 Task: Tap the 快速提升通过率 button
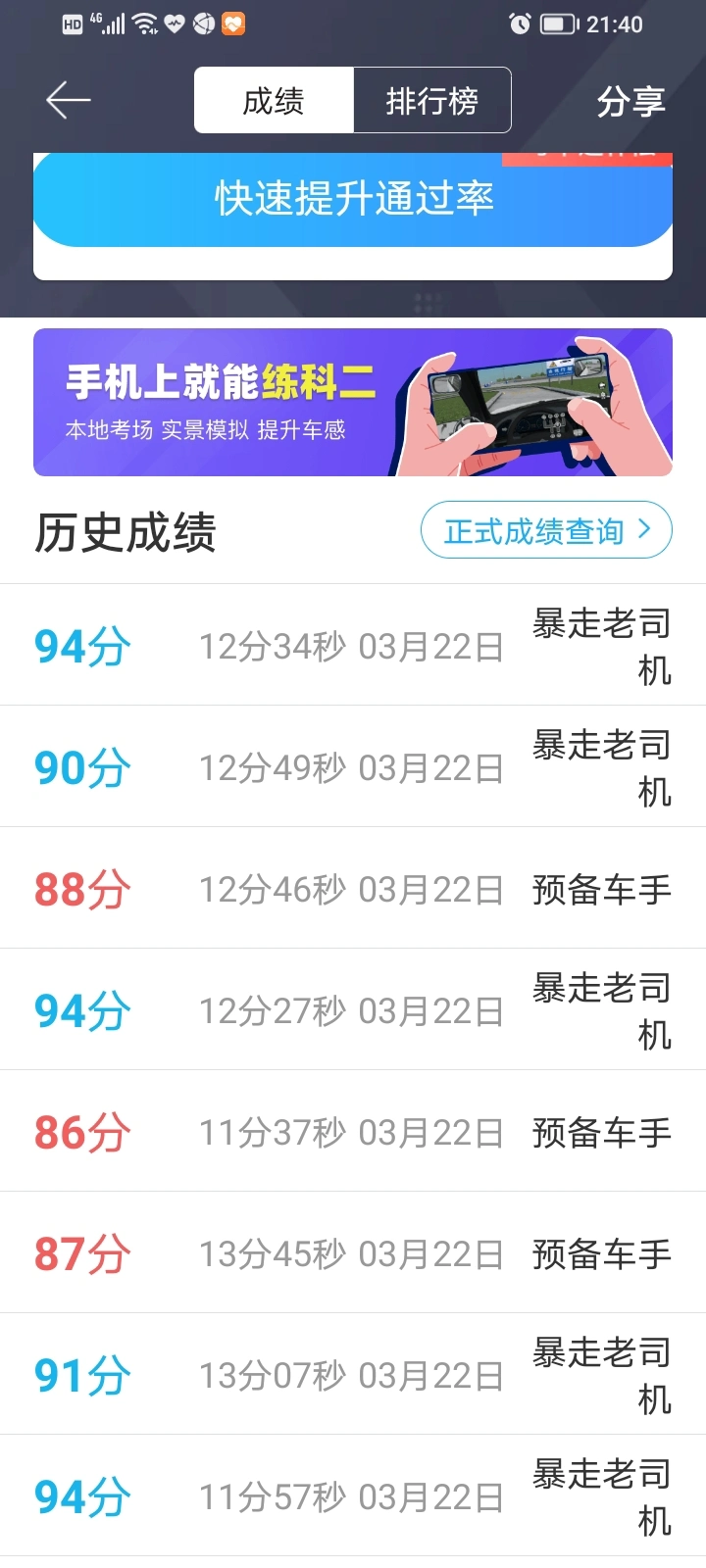tap(353, 199)
